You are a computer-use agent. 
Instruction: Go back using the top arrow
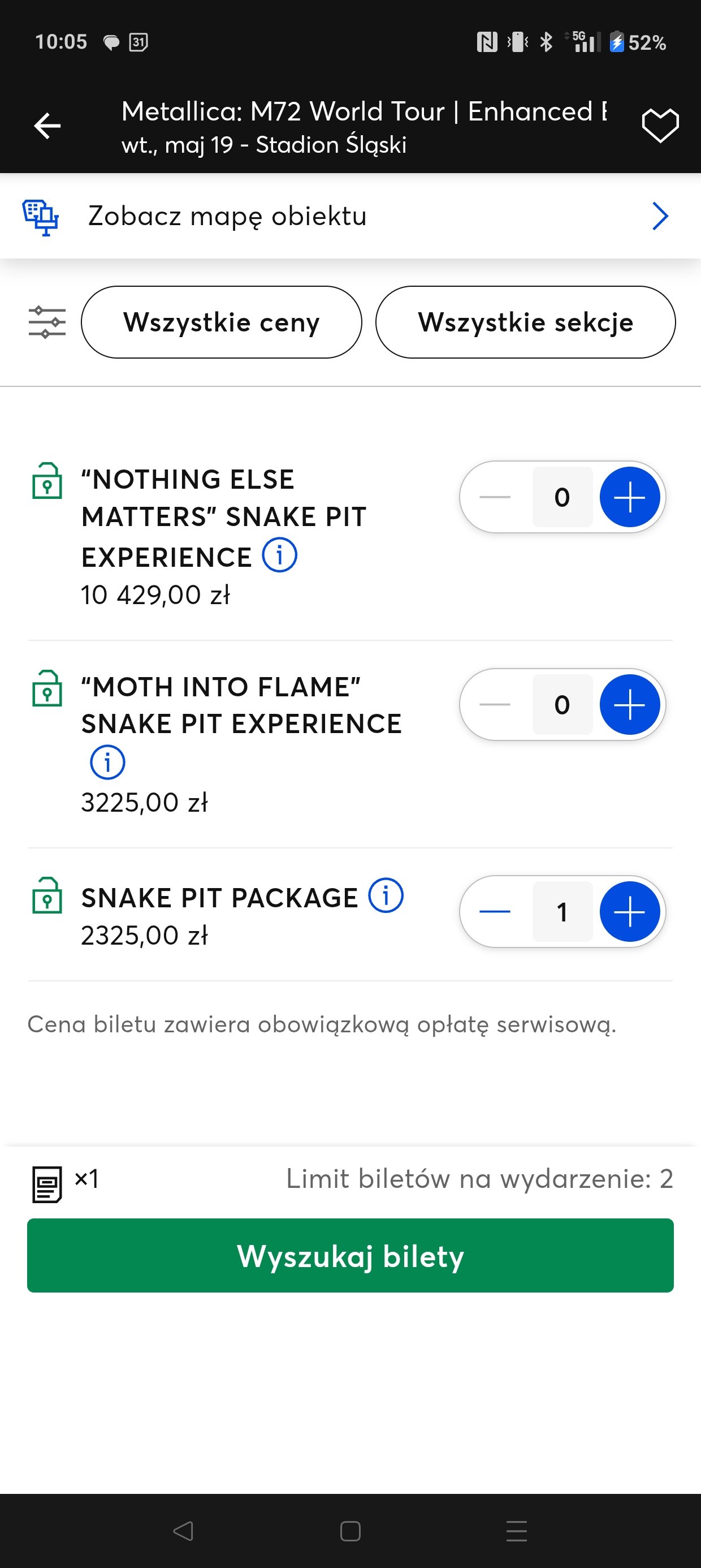47,126
